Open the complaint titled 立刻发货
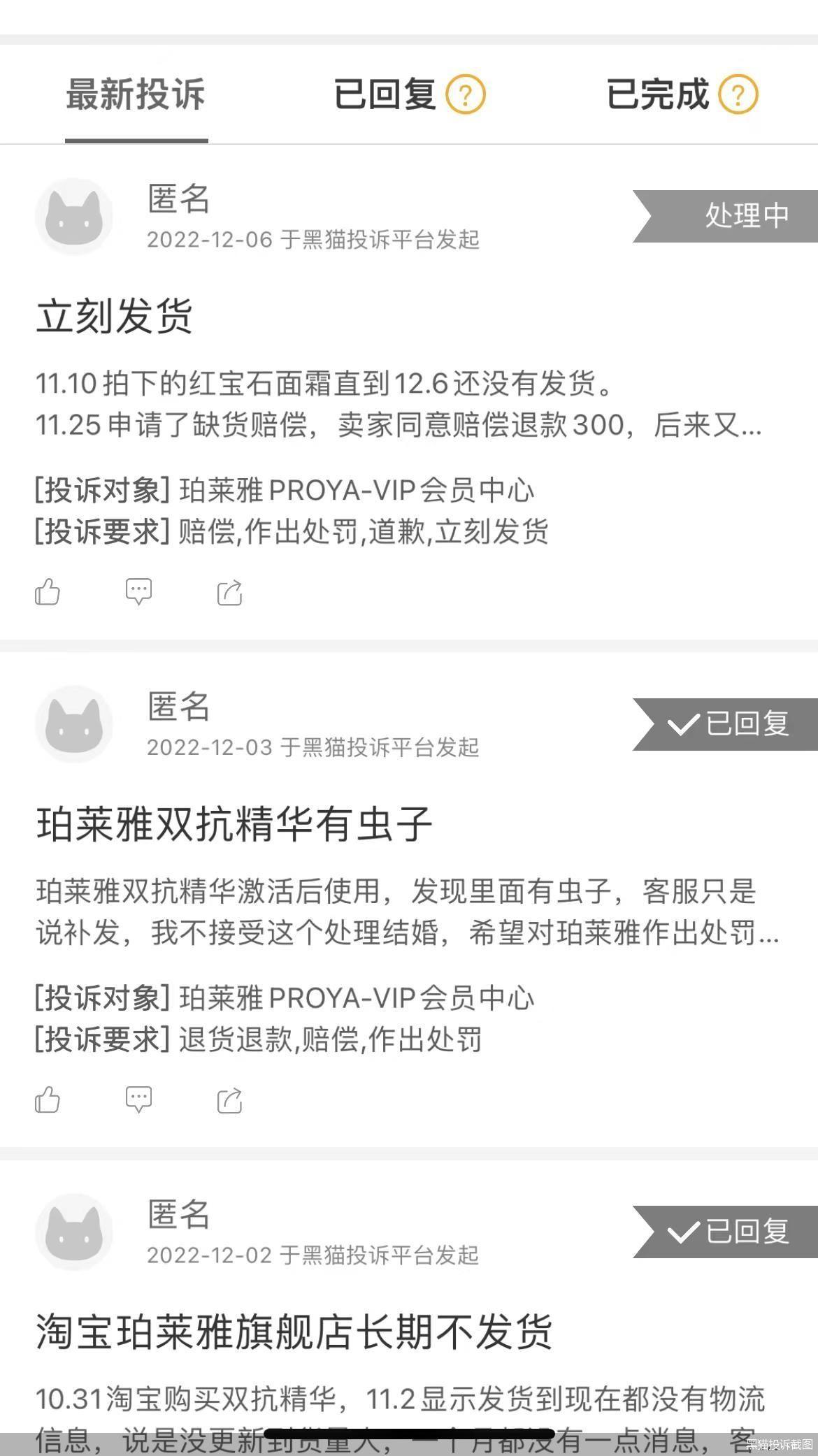 click(115, 316)
